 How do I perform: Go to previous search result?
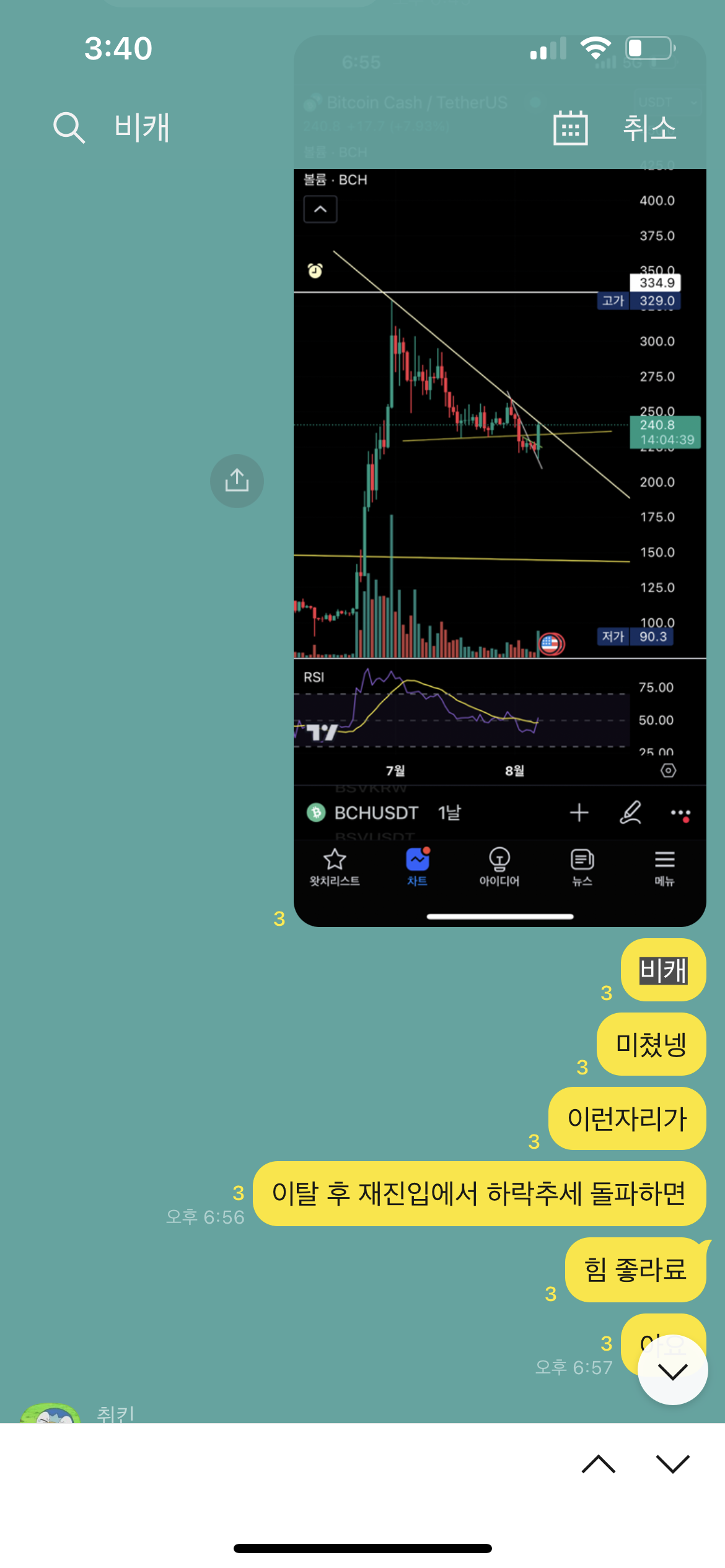click(599, 1464)
